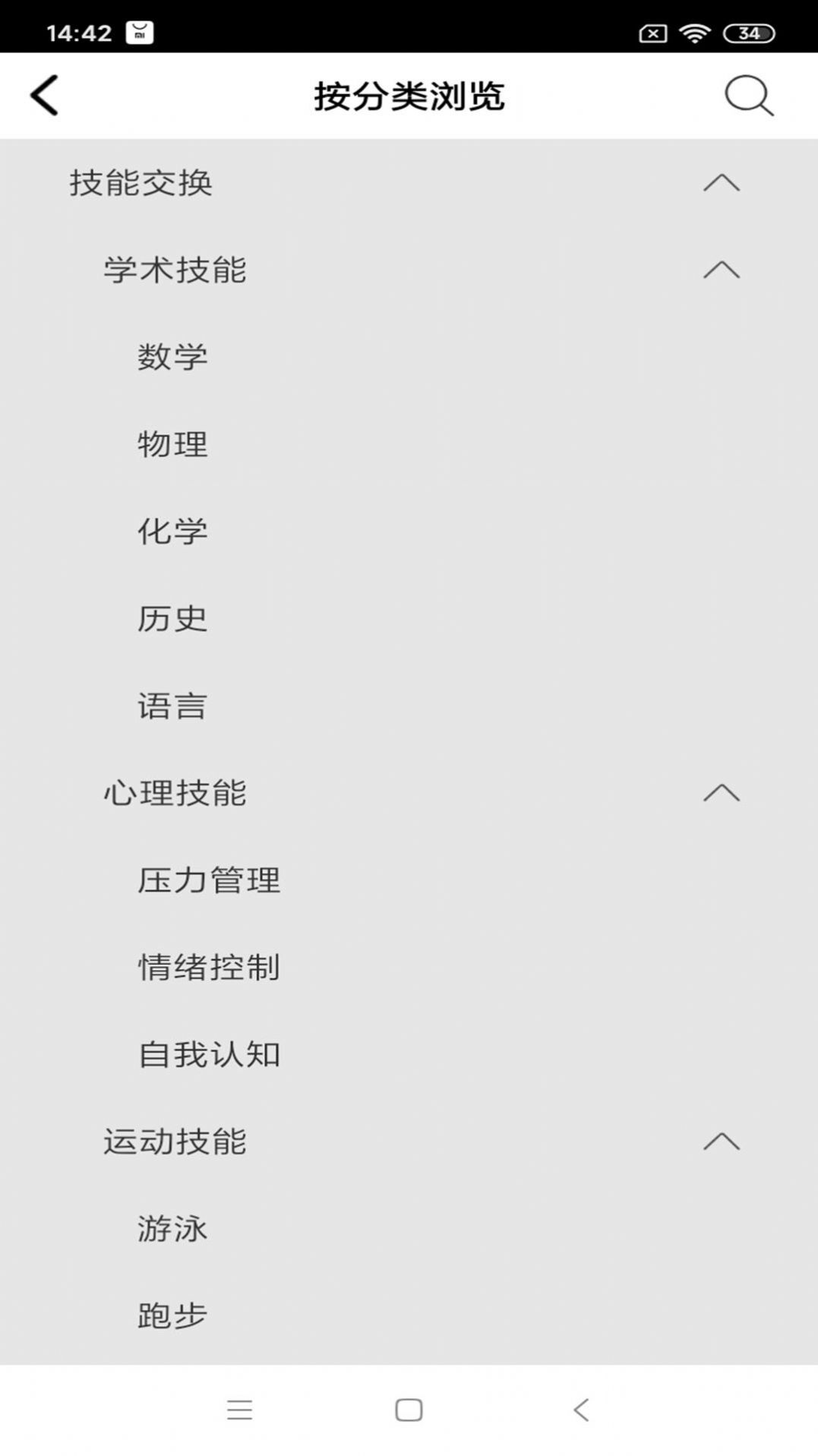Image resolution: width=818 pixels, height=1456 pixels.
Task: Click the back arrow in the title bar
Action: click(43, 95)
